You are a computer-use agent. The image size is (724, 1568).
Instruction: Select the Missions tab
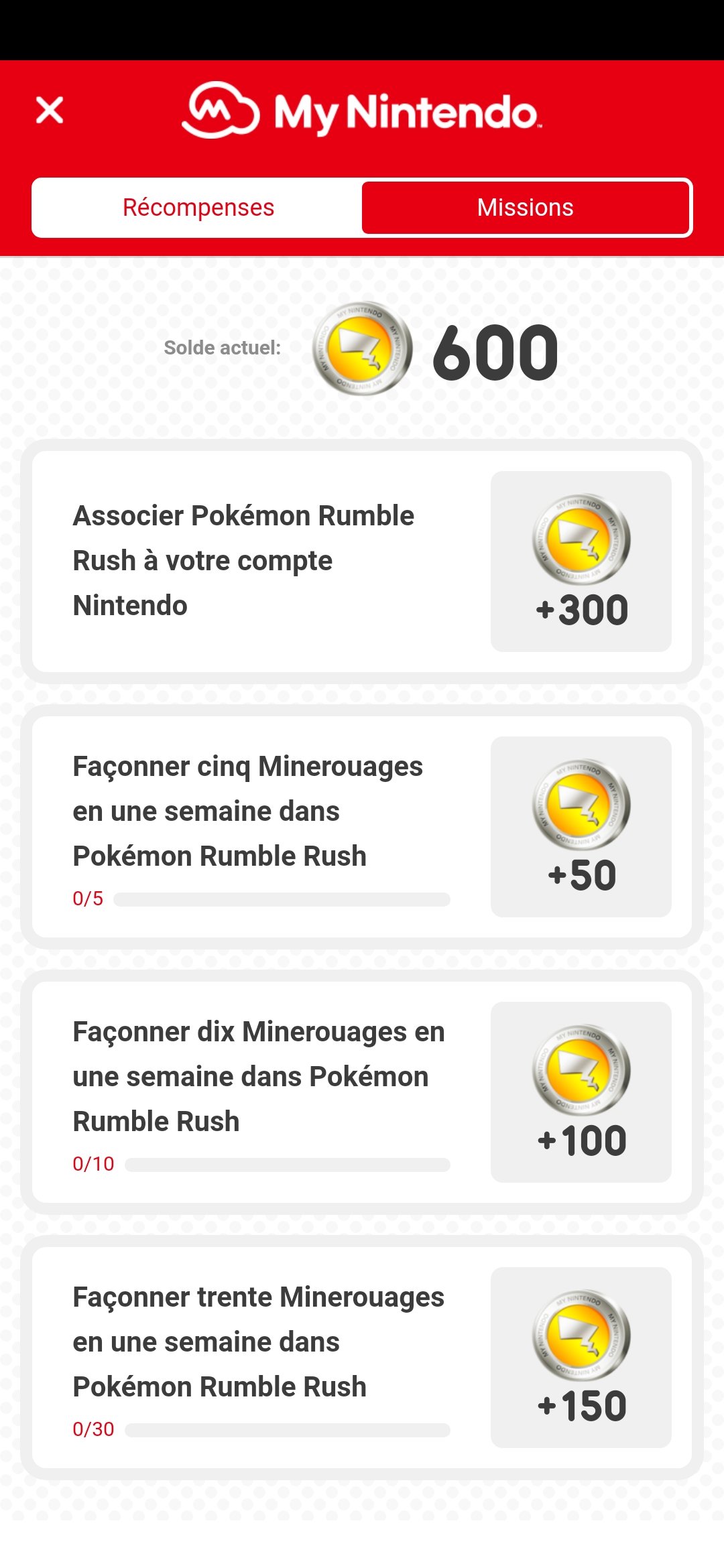(x=526, y=208)
